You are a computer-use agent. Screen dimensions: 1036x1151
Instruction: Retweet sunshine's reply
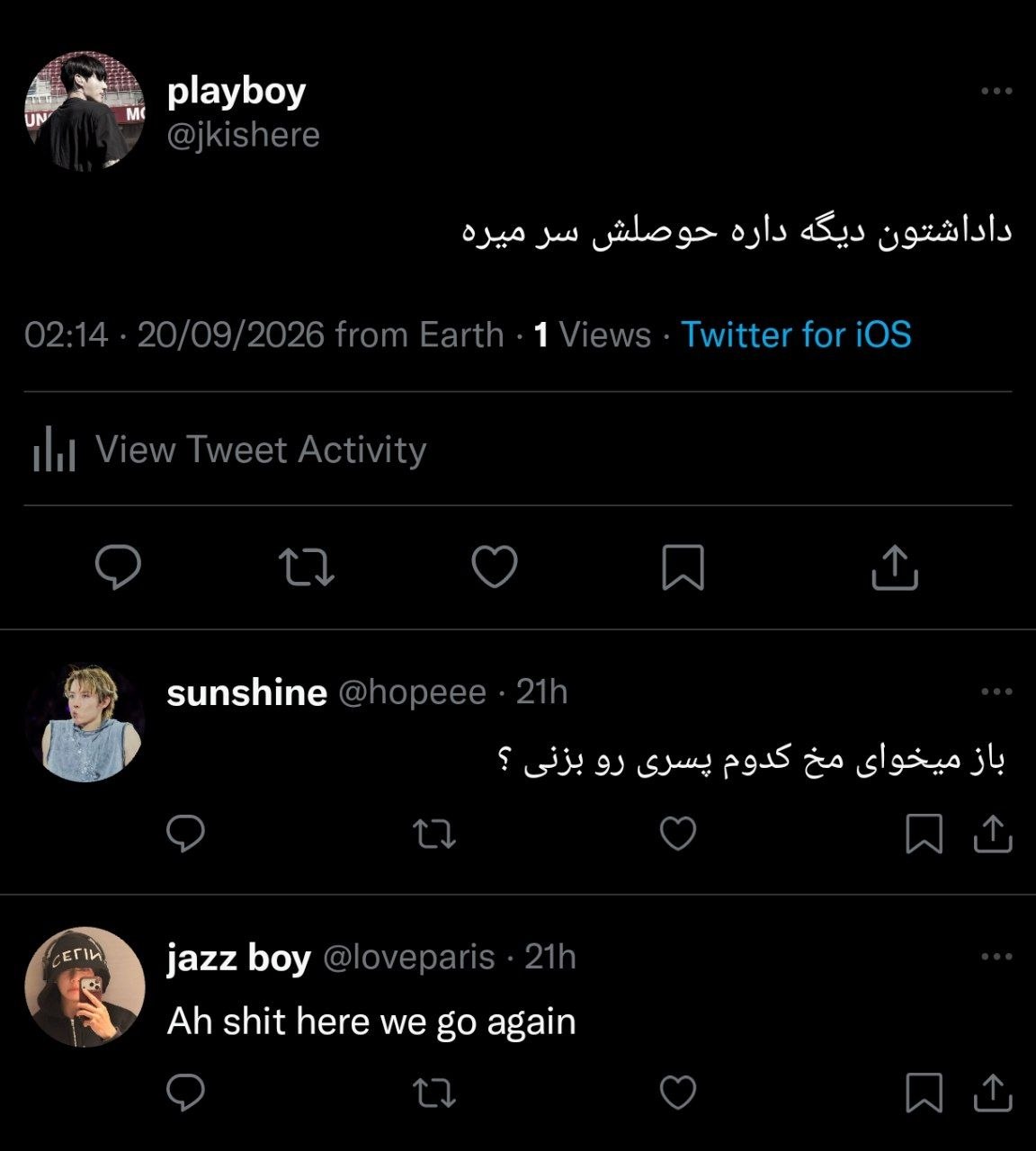[434, 834]
